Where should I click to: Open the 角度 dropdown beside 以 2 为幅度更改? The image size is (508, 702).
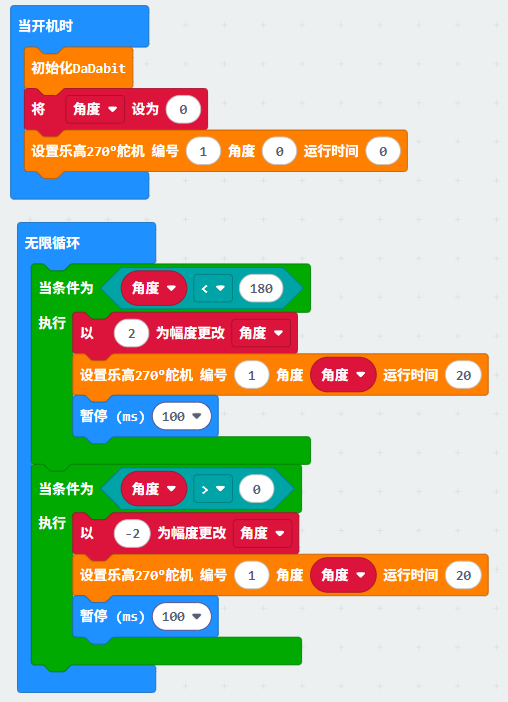click(x=261, y=333)
